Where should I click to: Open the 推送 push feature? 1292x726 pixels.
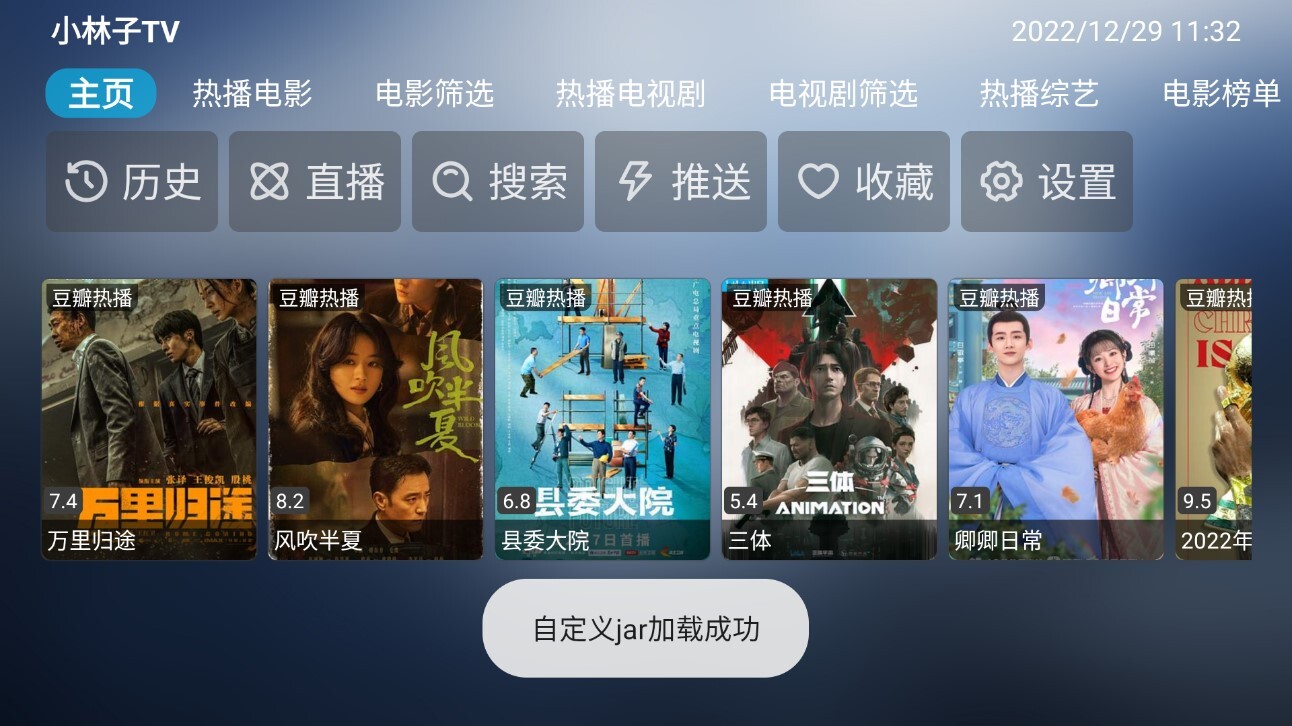click(681, 182)
